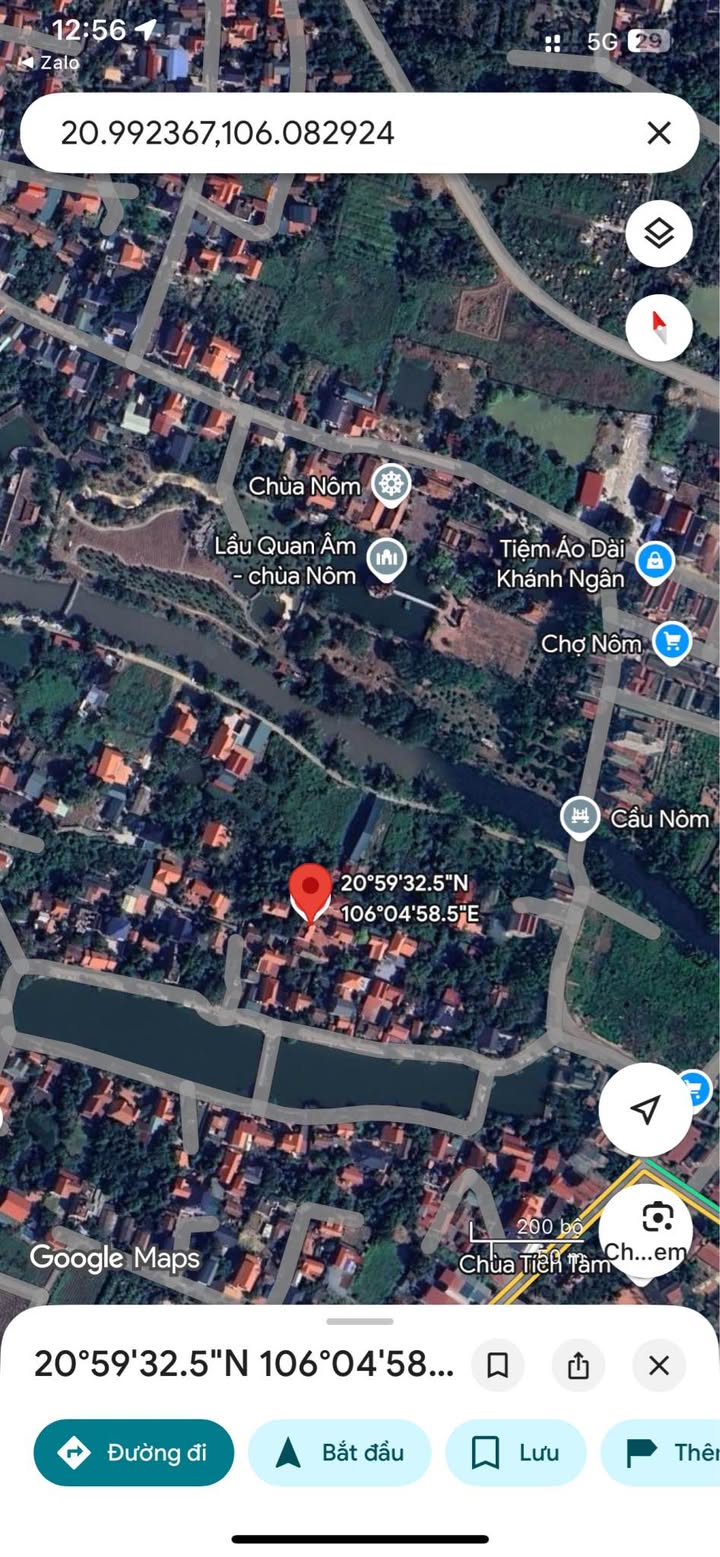Start navigation with Bắt đầu
This screenshot has height=1557, width=720.
pyautogui.click(x=339, y=1453)
